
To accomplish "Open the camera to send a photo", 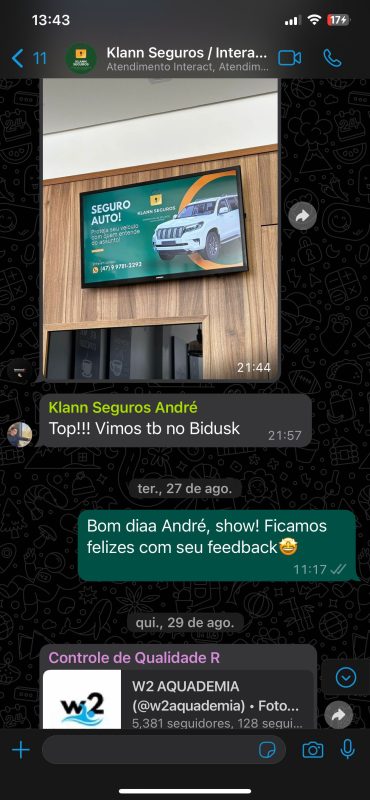I will coord(313,749).
